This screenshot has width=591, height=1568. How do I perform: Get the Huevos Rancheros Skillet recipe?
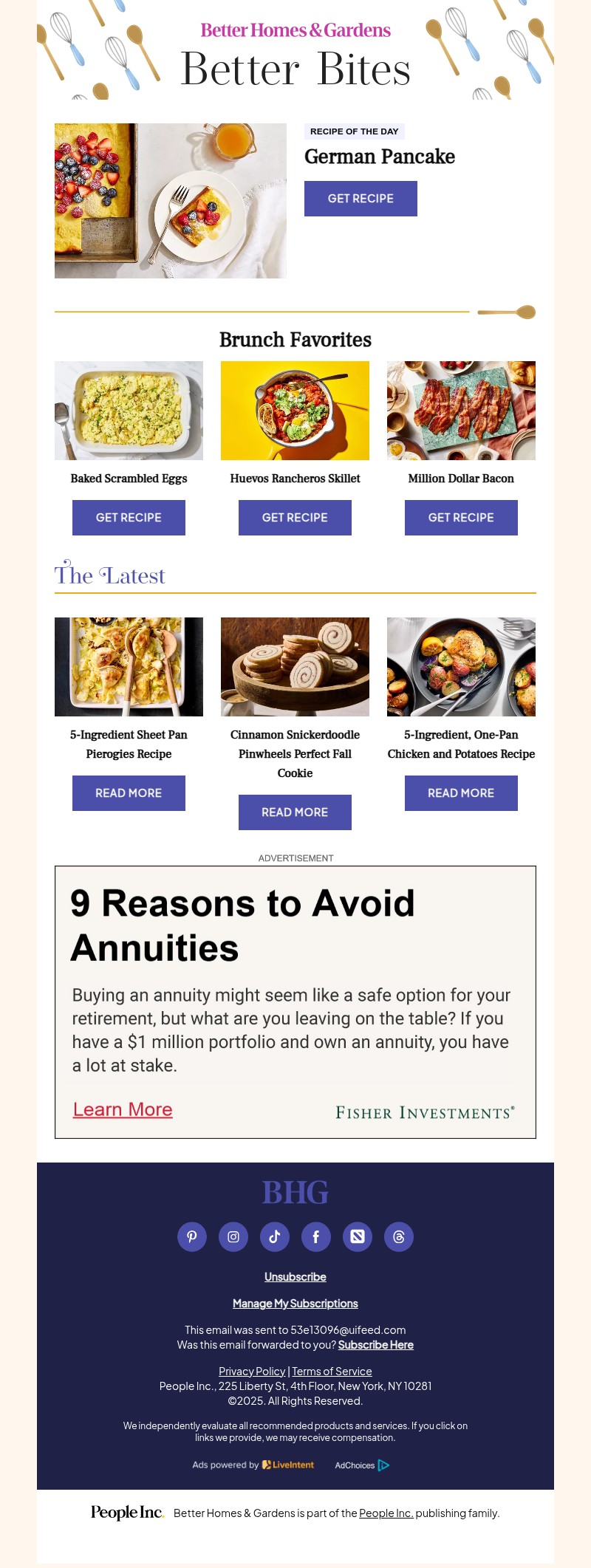point(295,517)
